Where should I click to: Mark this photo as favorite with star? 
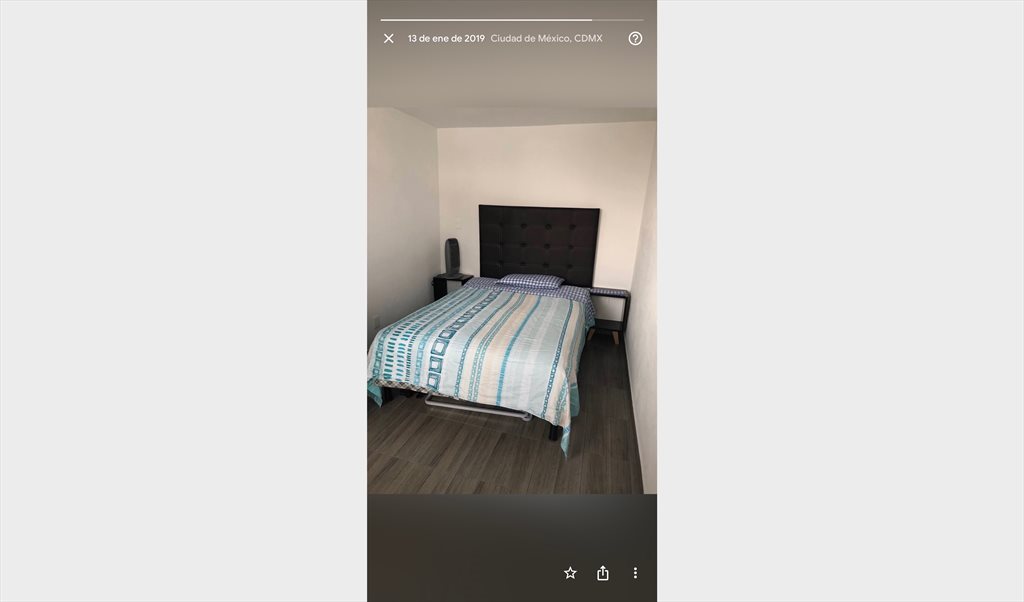(570, 573)
